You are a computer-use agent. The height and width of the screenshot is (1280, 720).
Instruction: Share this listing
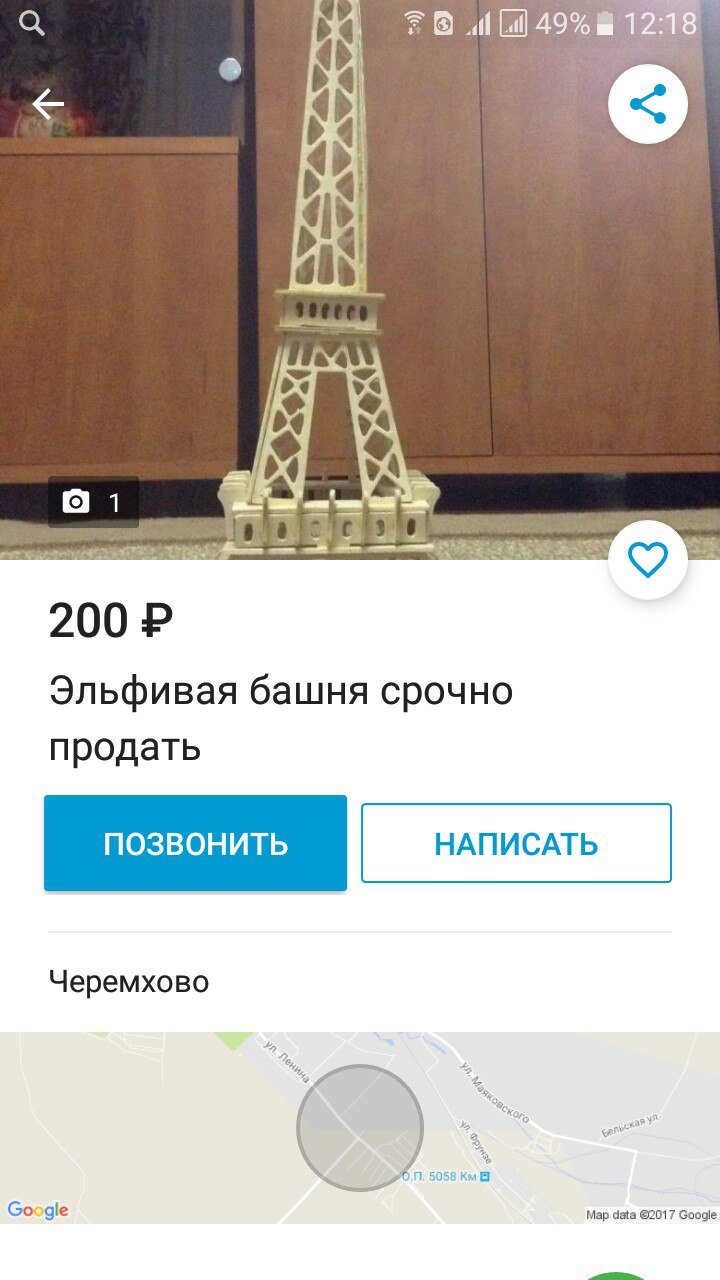point(647,104)
